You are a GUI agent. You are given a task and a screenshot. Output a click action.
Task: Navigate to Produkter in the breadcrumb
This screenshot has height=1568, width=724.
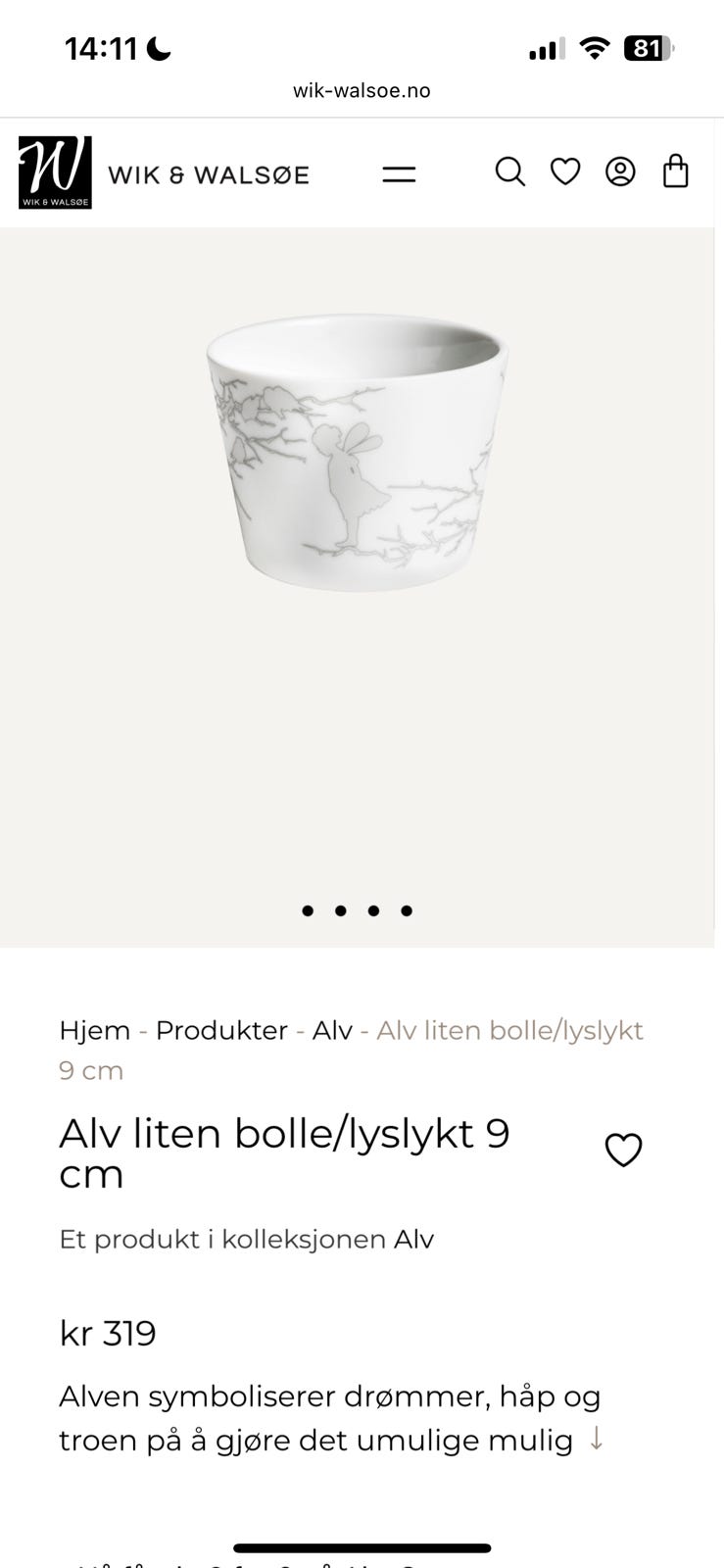pyautogui.click(x=221, y=1030)
